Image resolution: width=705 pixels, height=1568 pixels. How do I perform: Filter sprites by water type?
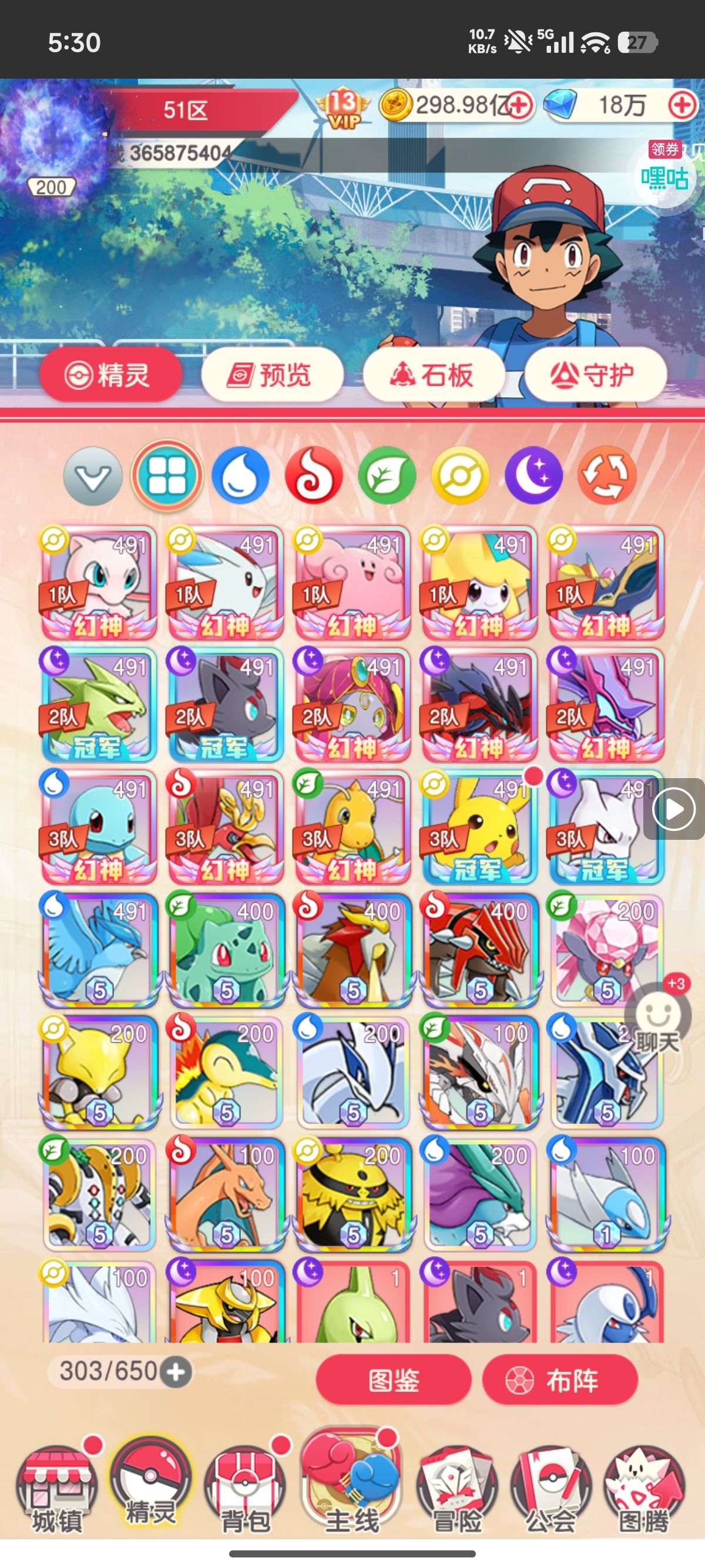click(x=240, y=475)
